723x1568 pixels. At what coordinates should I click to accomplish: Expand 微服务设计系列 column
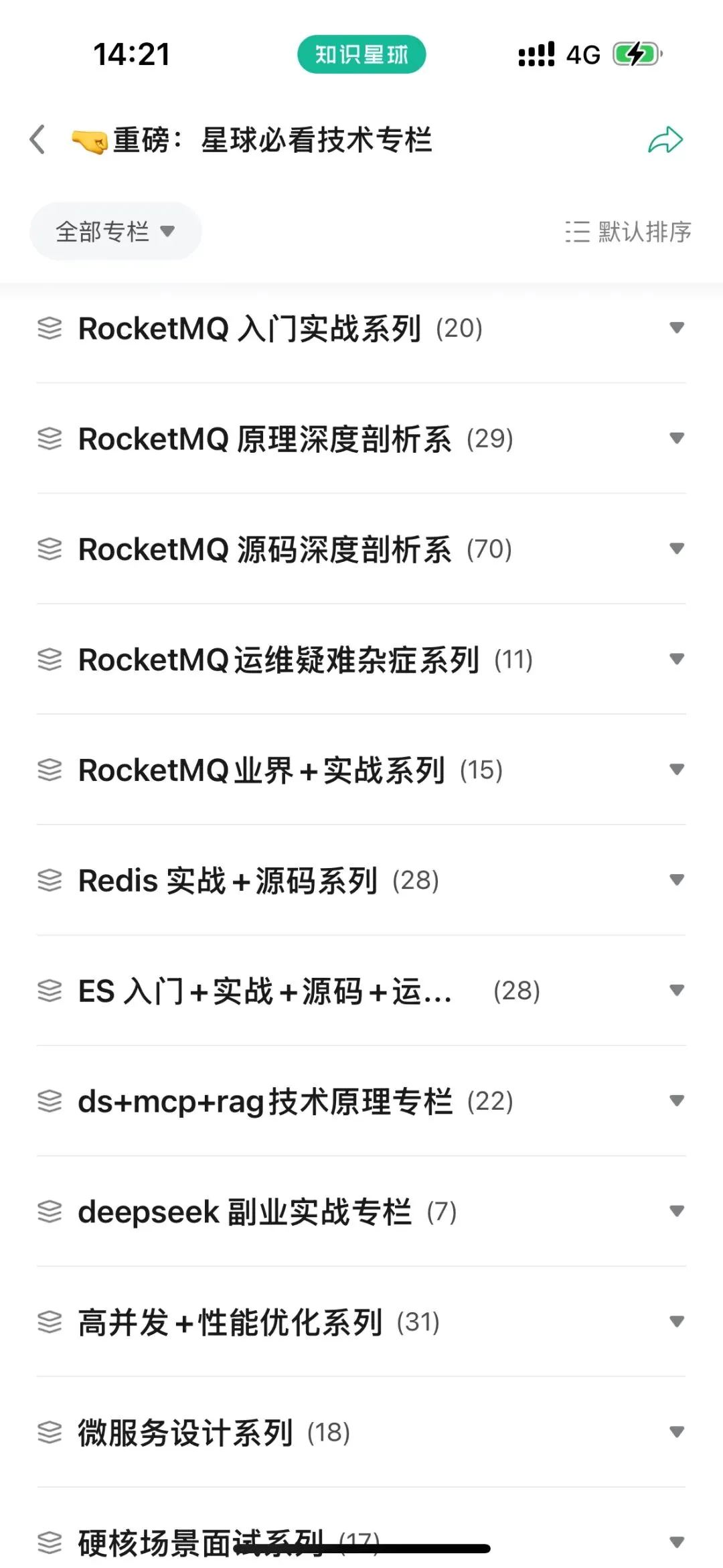coord(677,1432)
